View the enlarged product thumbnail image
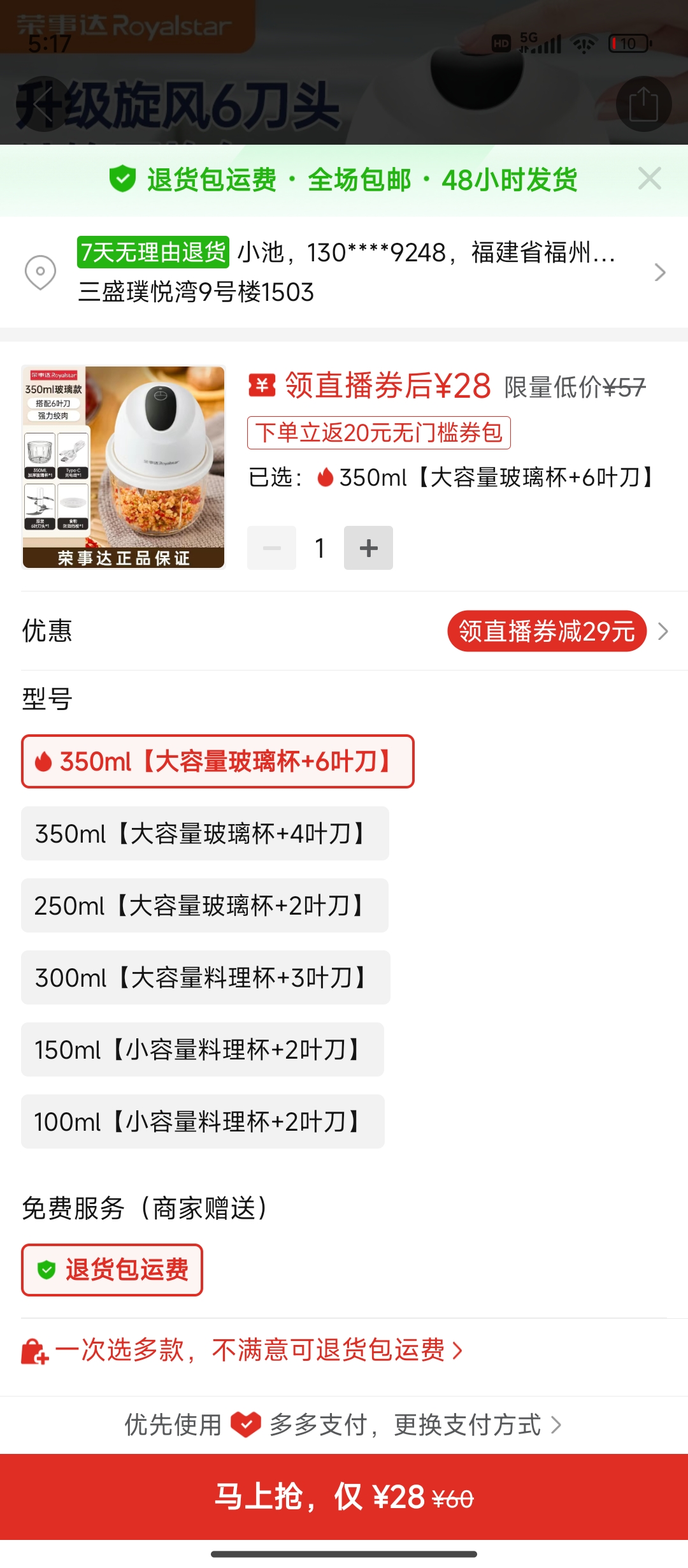 [x=124, y=467]
